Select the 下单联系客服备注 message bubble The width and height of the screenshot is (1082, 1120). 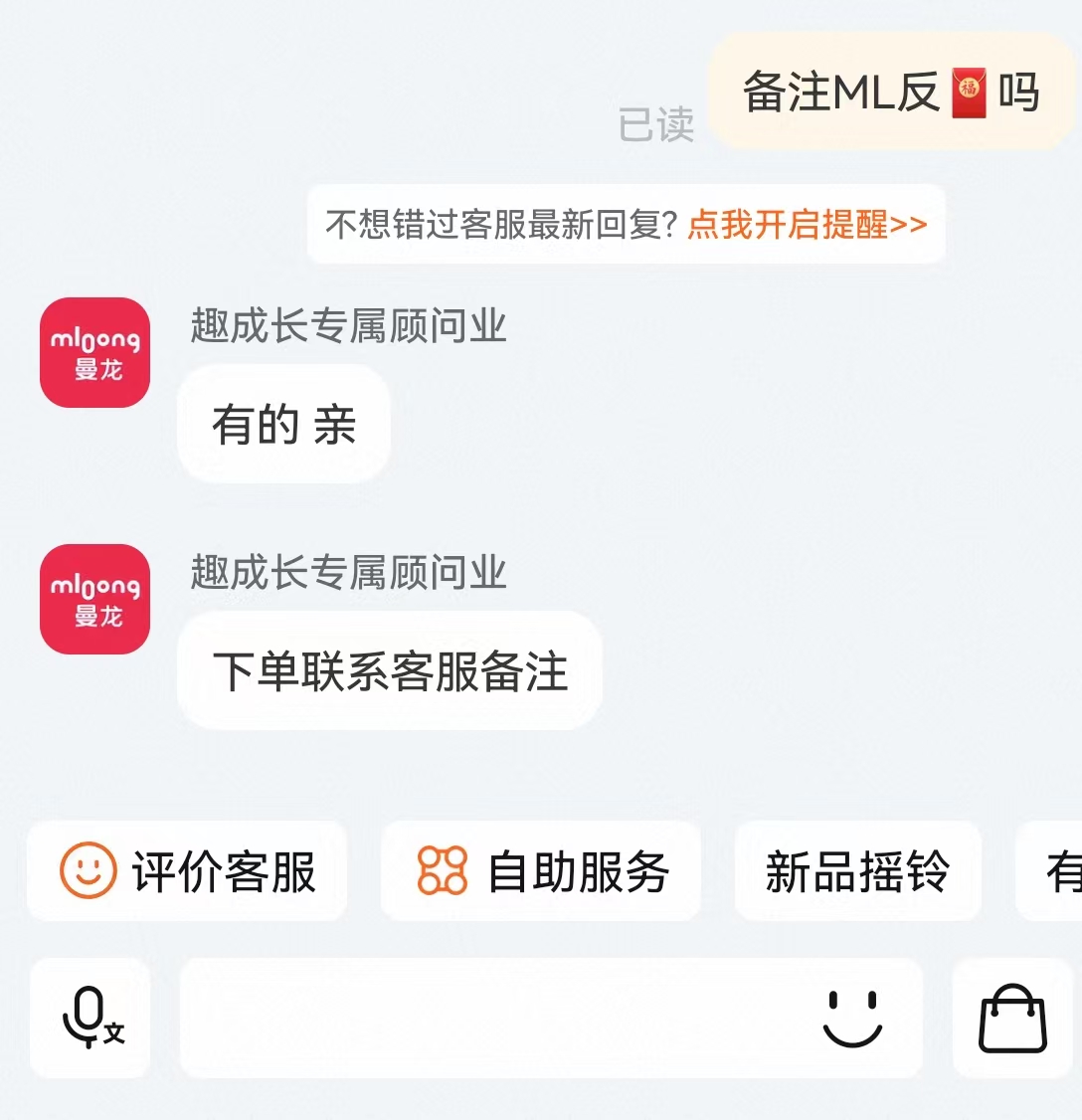389,671
